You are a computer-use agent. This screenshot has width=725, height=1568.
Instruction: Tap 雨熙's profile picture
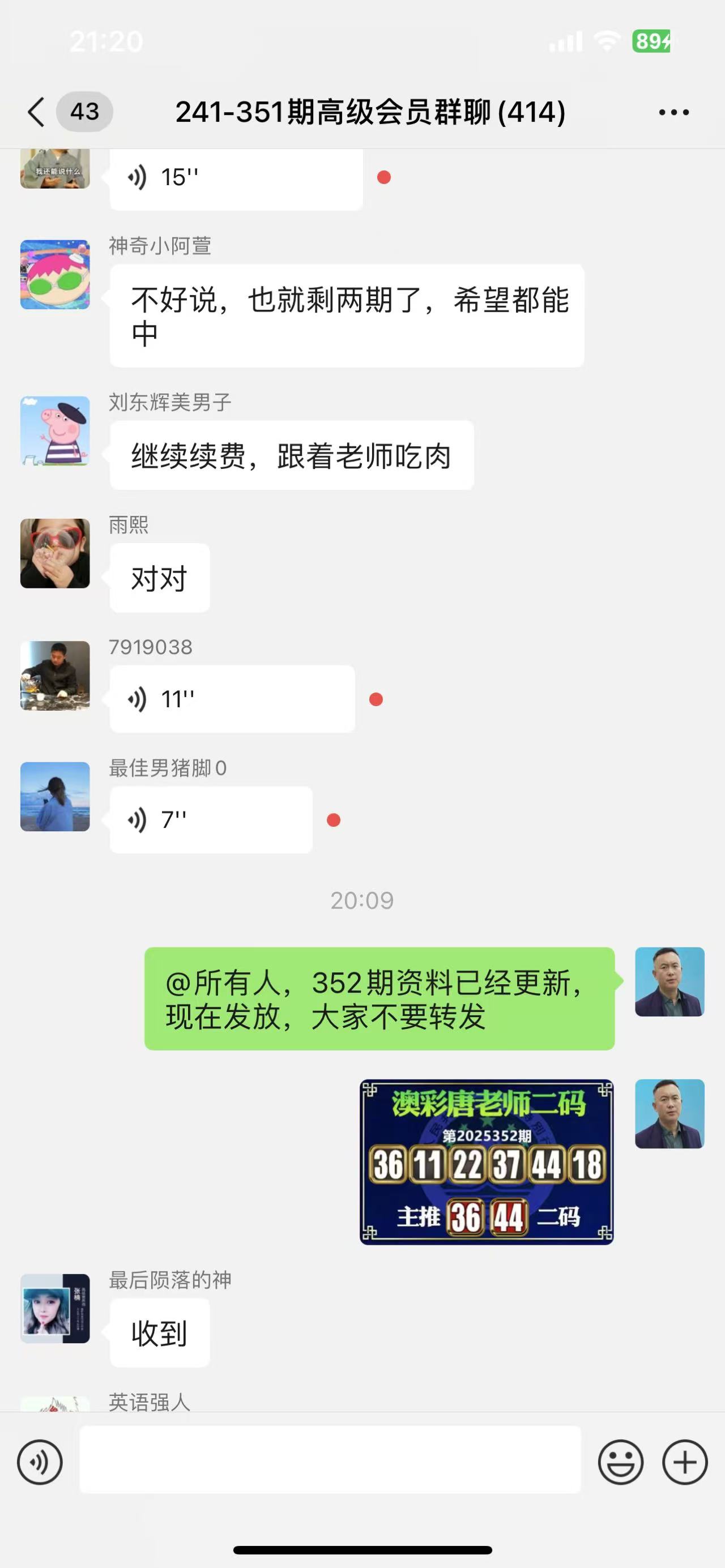click(x=55, y=553)
